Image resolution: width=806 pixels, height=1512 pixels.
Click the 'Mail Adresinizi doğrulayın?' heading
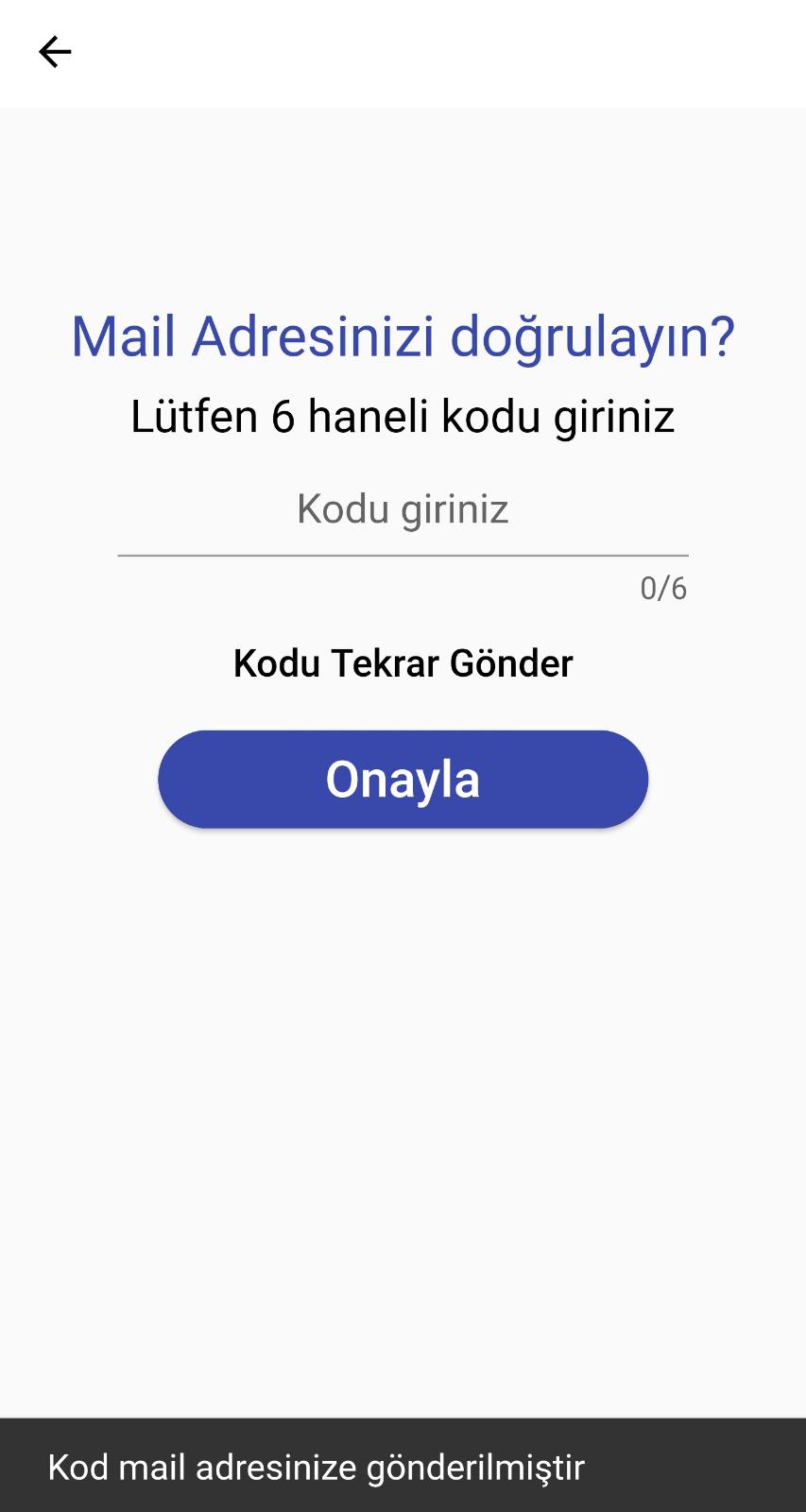(x=403, y=336)
